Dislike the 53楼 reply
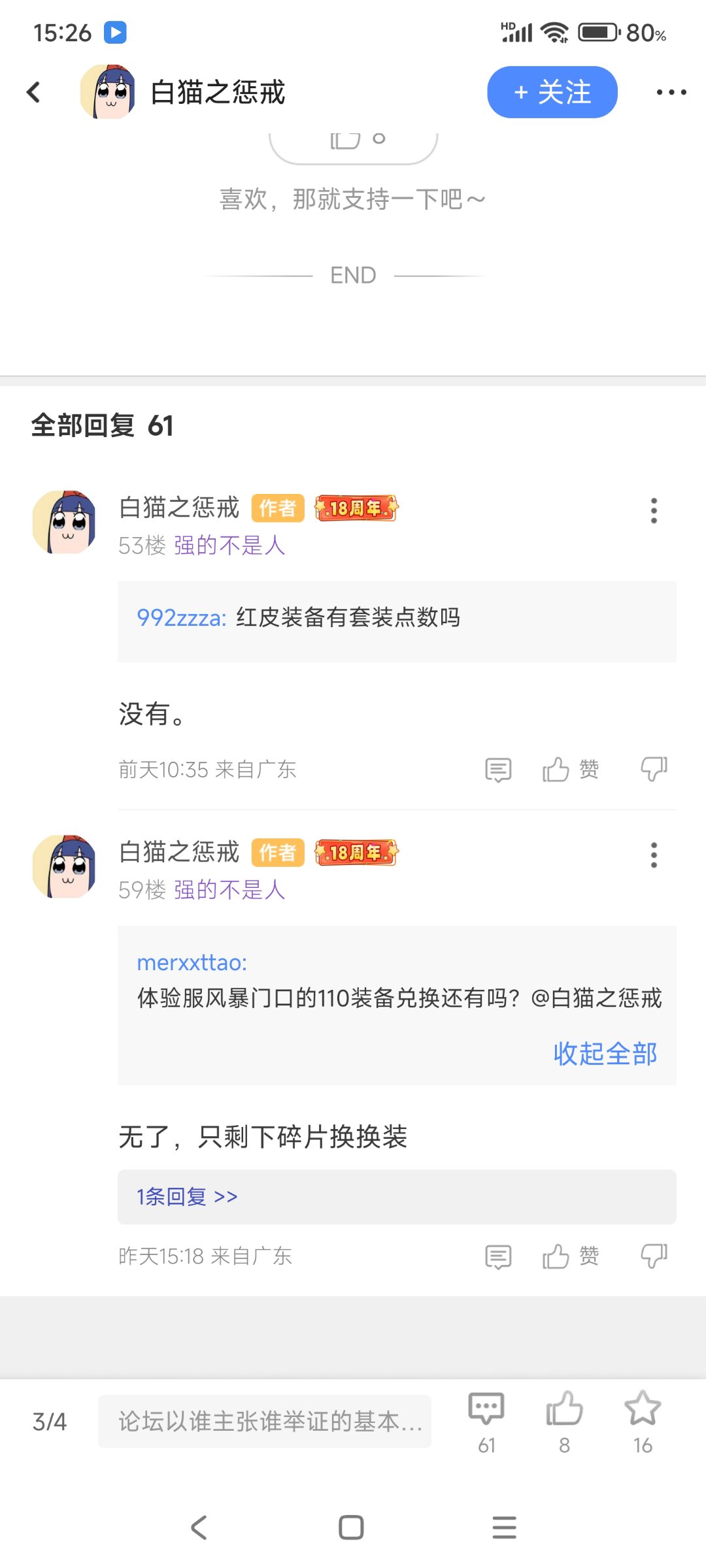Image resolution: width=706 pixels, height=1568 pixels. (x=654, y=770)
